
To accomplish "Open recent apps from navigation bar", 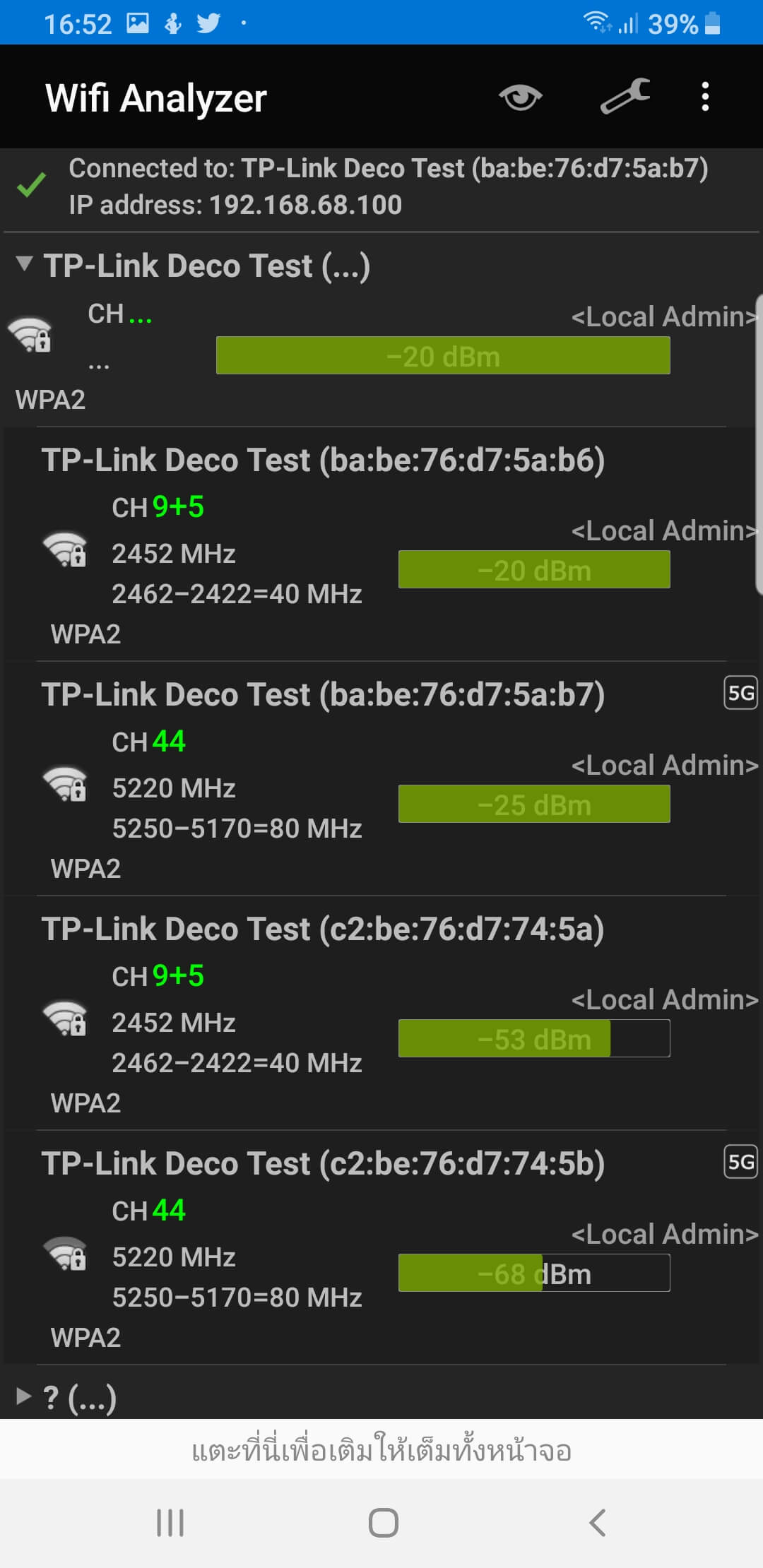I will tap(170, 1522).
